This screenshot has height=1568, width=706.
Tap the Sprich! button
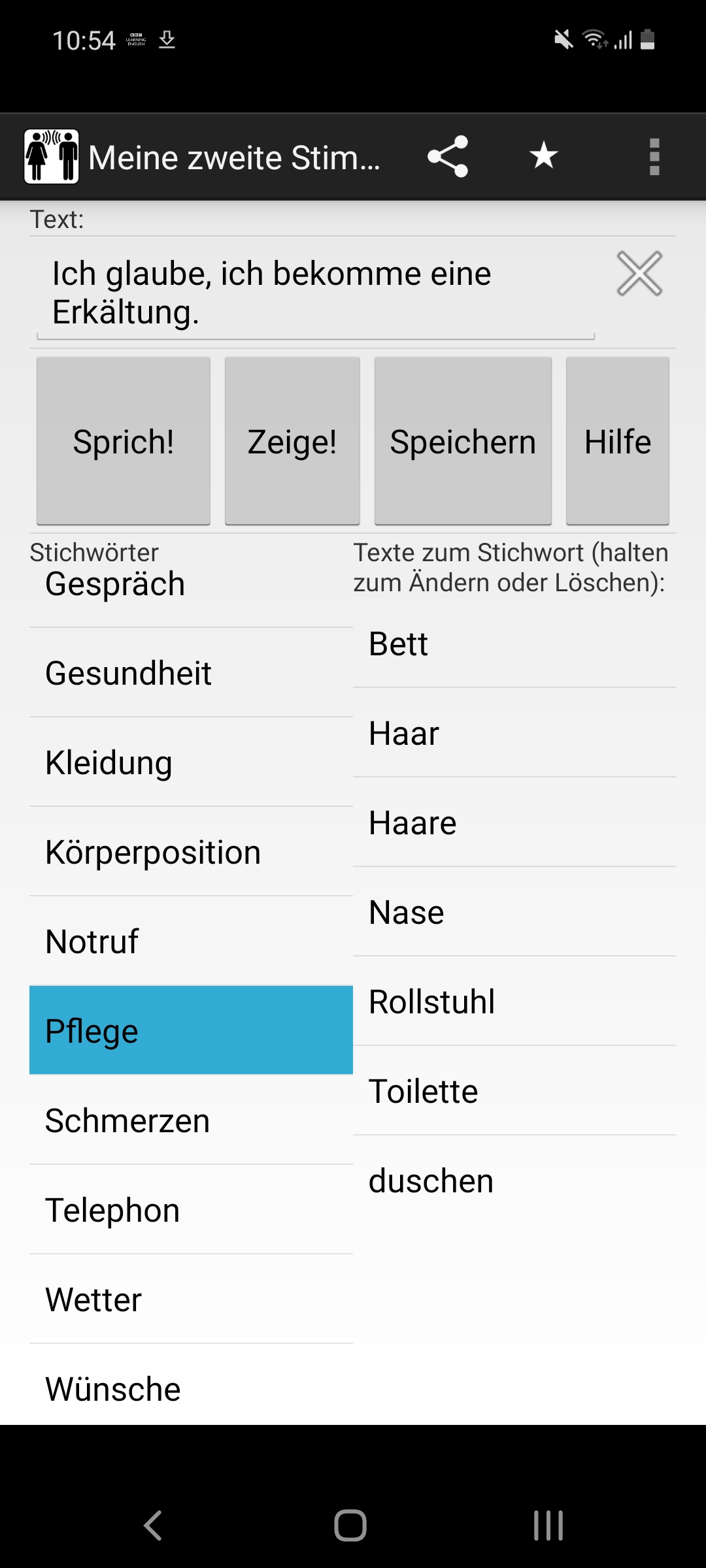click(x=124, y=441)
